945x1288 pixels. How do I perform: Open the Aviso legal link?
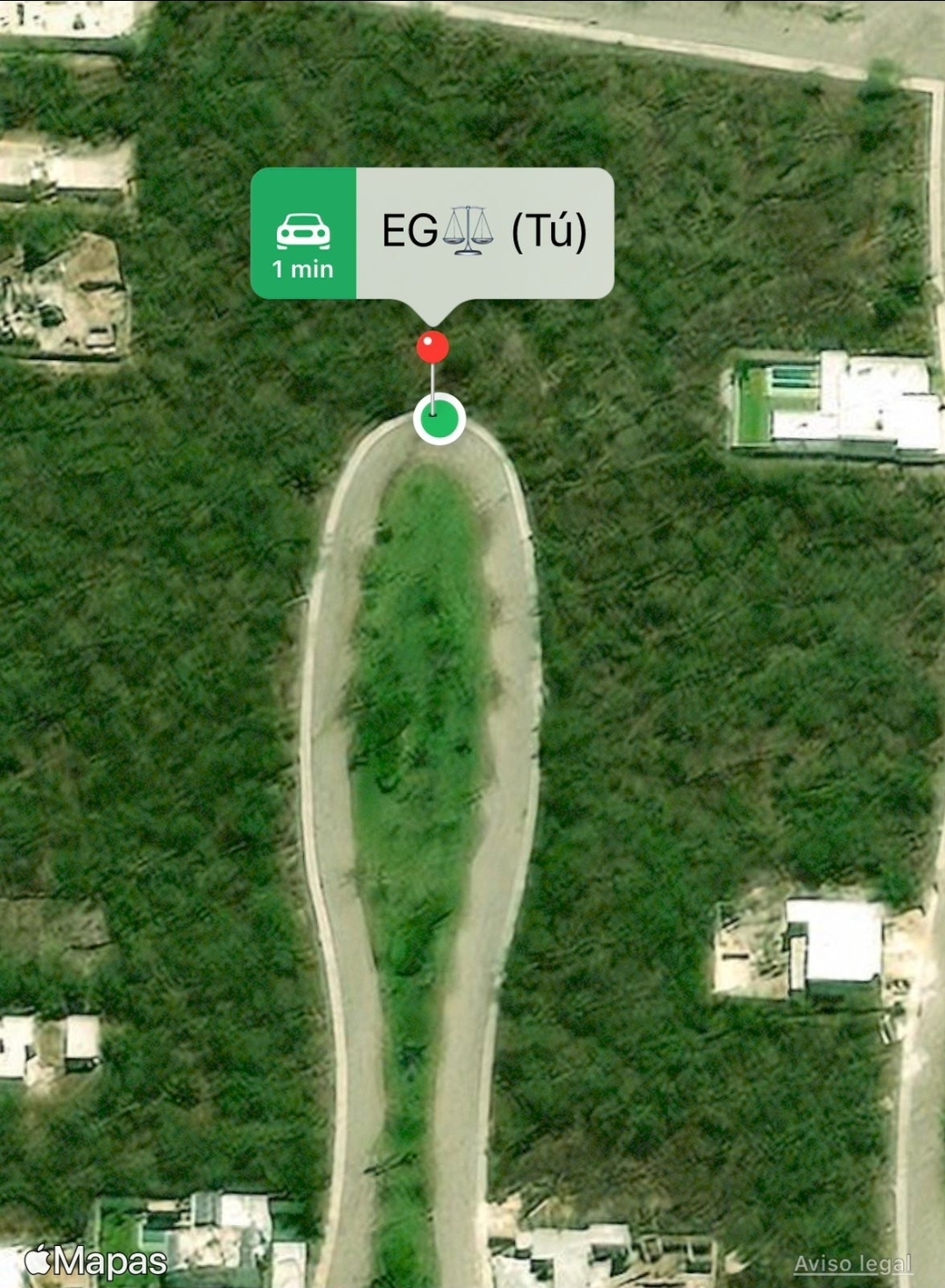(852, 1263)
